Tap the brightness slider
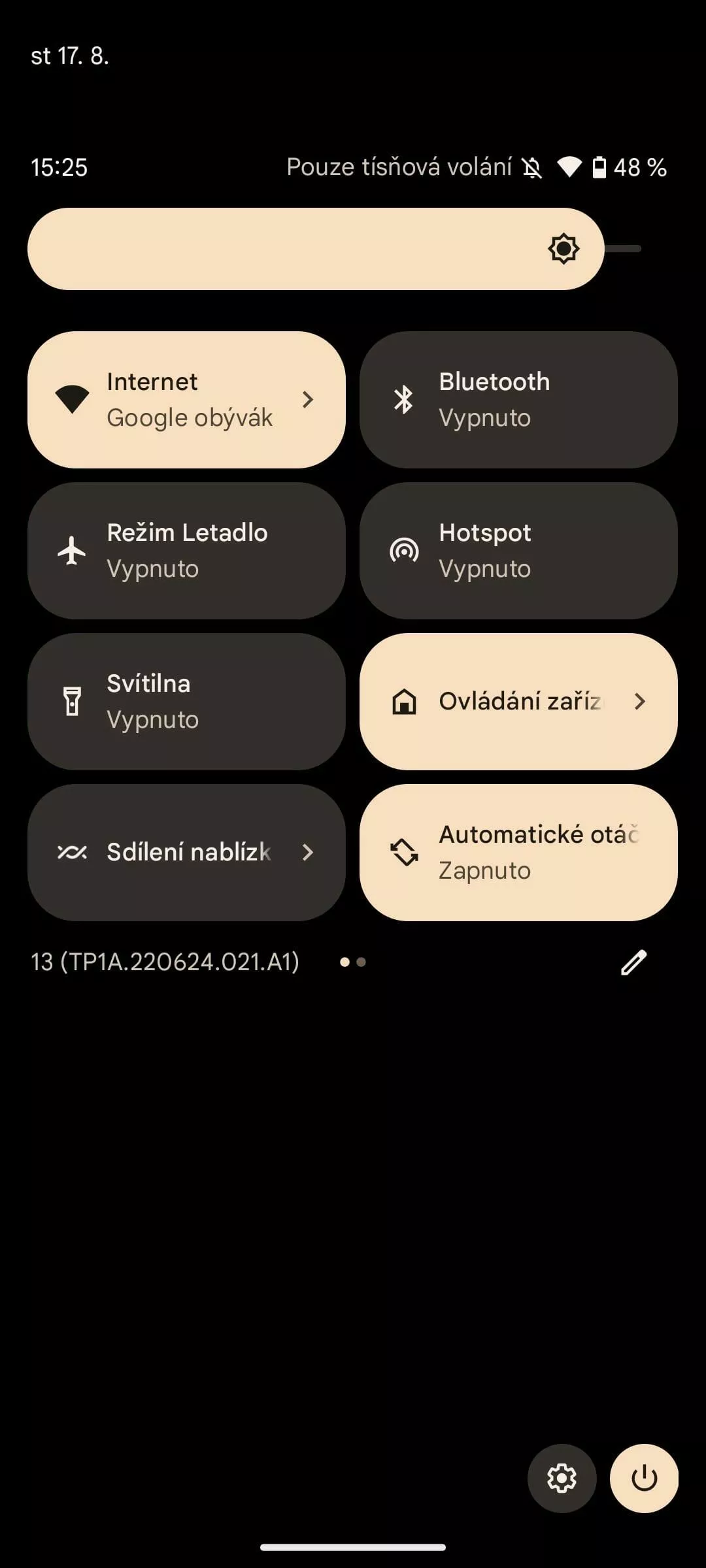Viewport: 706px width, 1568px height. (335, 249)
